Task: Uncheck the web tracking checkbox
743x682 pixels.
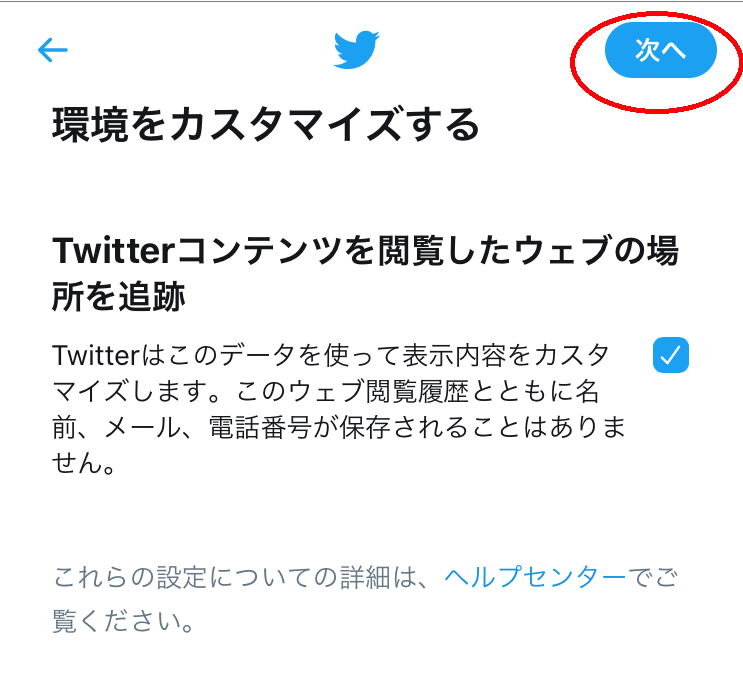Action: pos(670,355)
